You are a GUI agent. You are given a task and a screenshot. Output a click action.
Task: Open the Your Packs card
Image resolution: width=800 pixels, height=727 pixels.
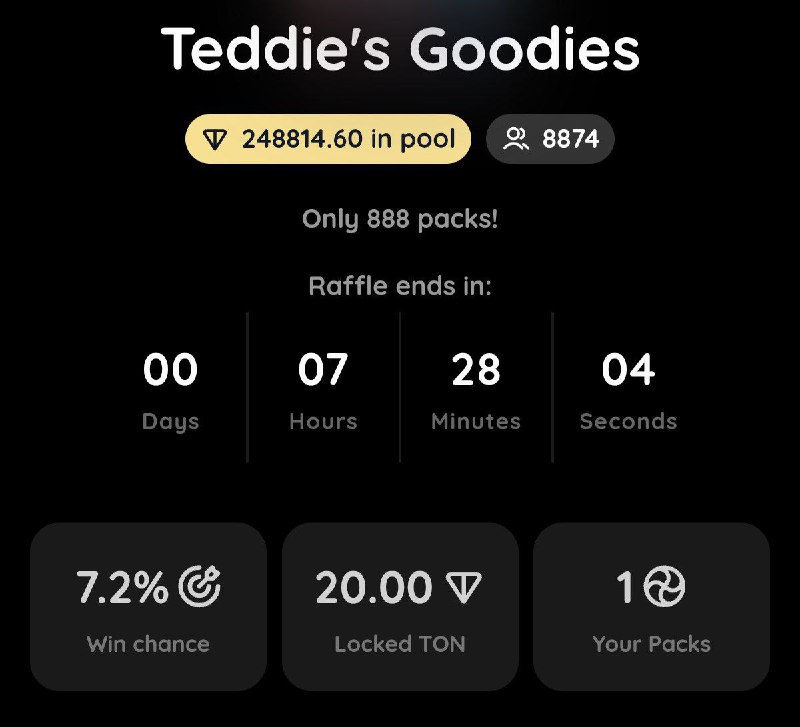click(651, 606)
